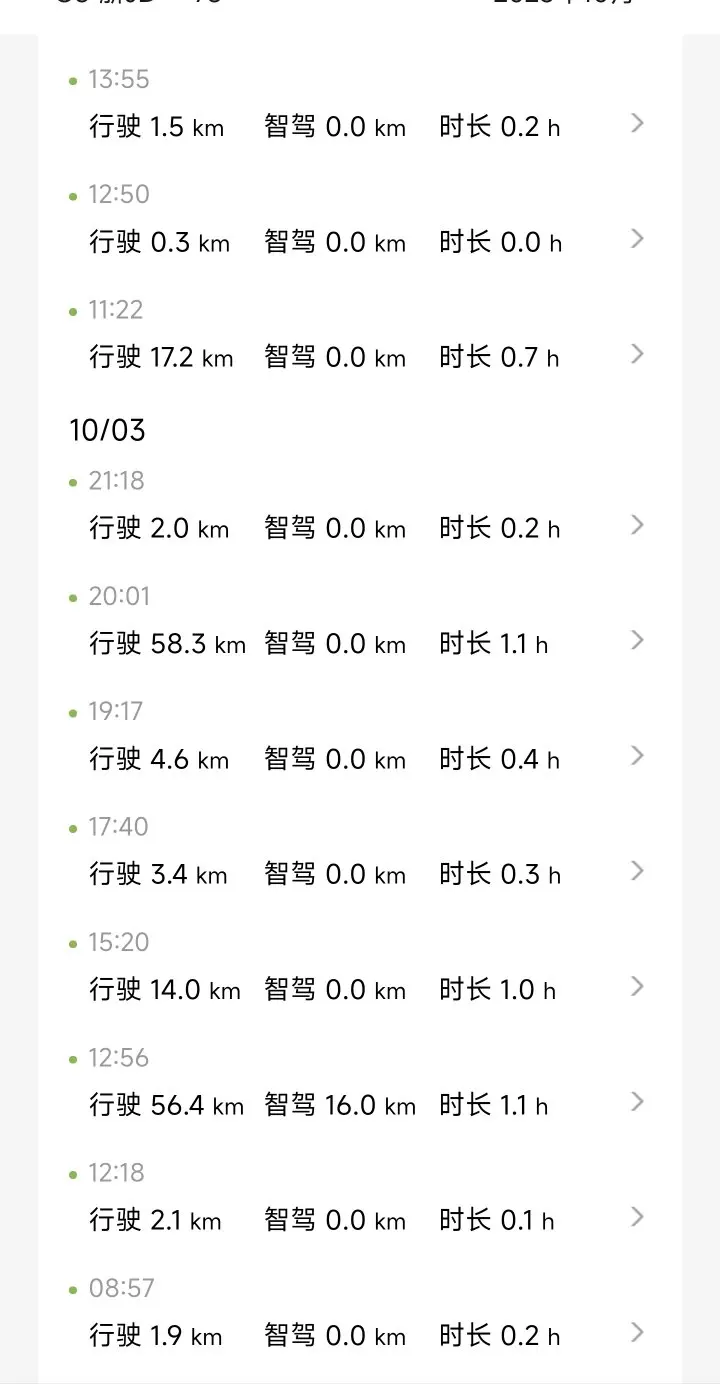720x1384 pixels.
Task: View details of the 20:01 trip
Action: tap(360, 622)
